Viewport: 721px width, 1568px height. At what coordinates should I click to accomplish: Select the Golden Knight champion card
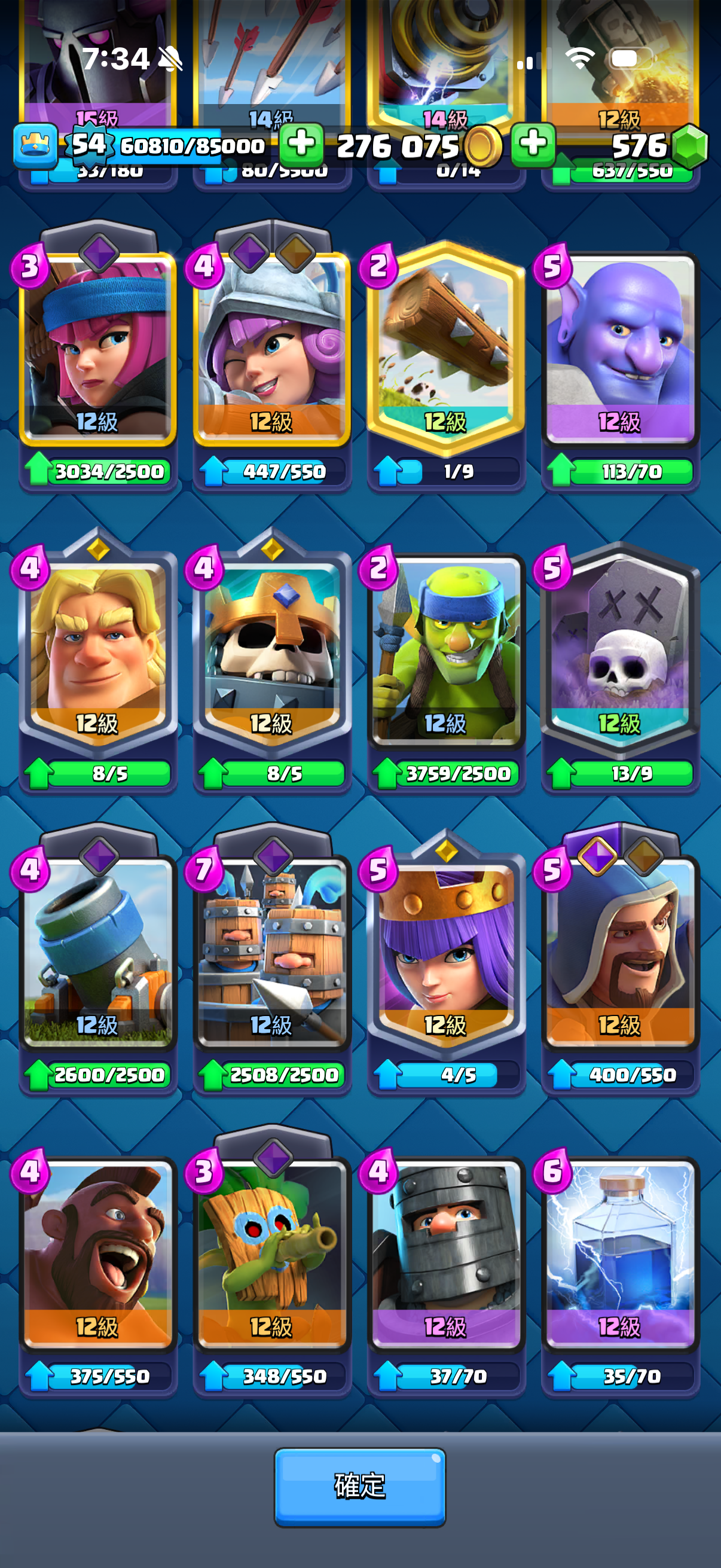click(98, 649)
